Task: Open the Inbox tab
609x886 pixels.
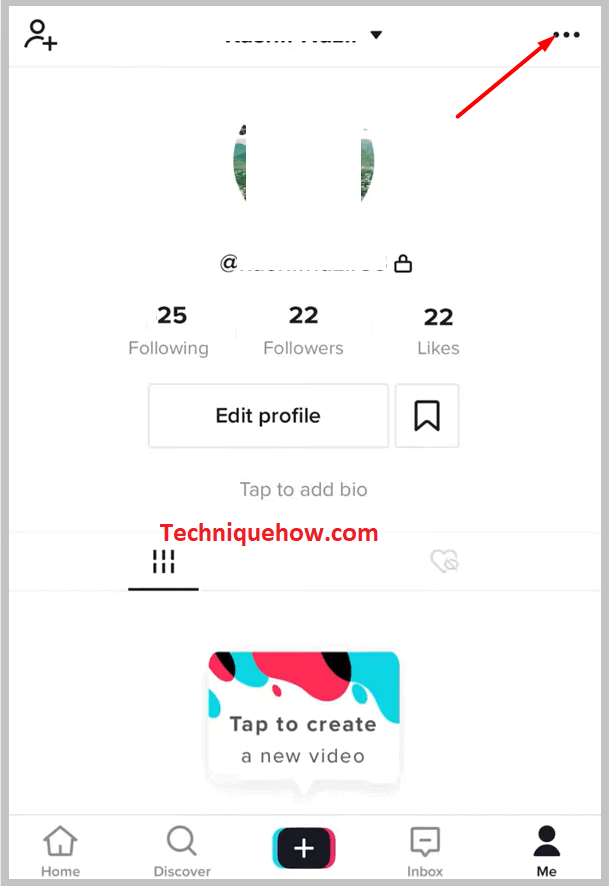Action: pyautogui.click(x=425, y=853)
